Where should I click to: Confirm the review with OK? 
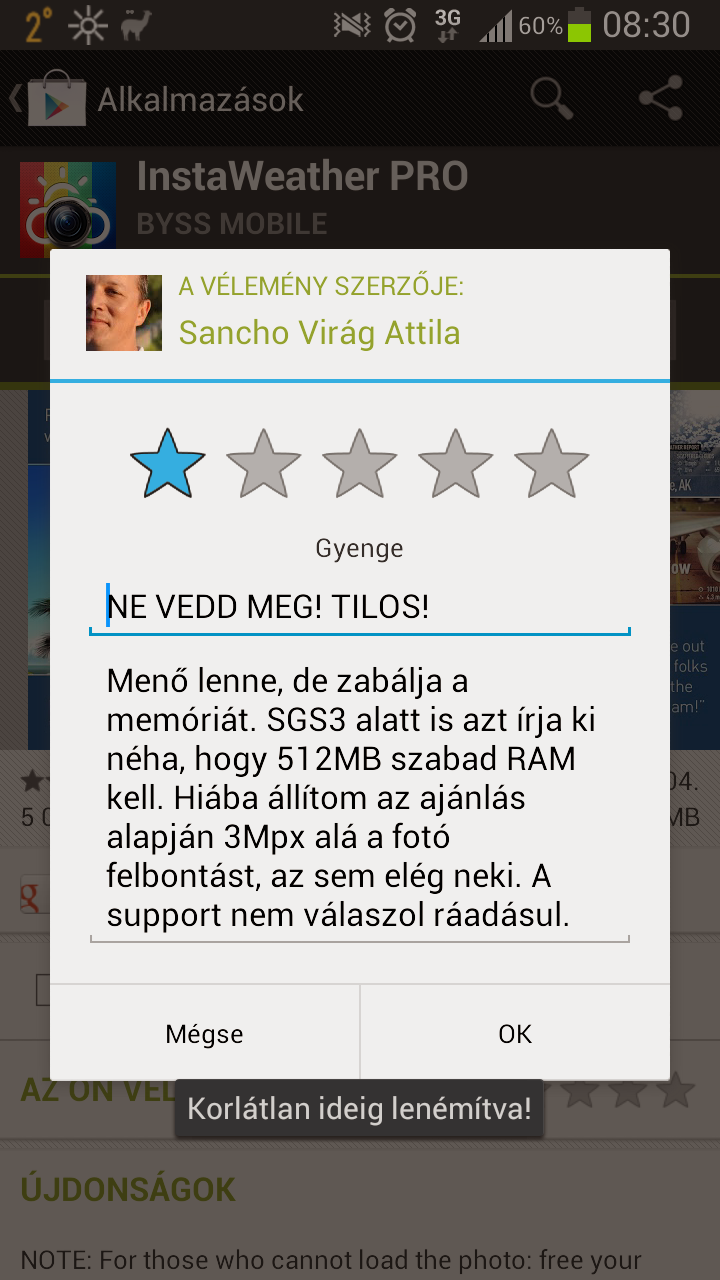[515, 1033]
